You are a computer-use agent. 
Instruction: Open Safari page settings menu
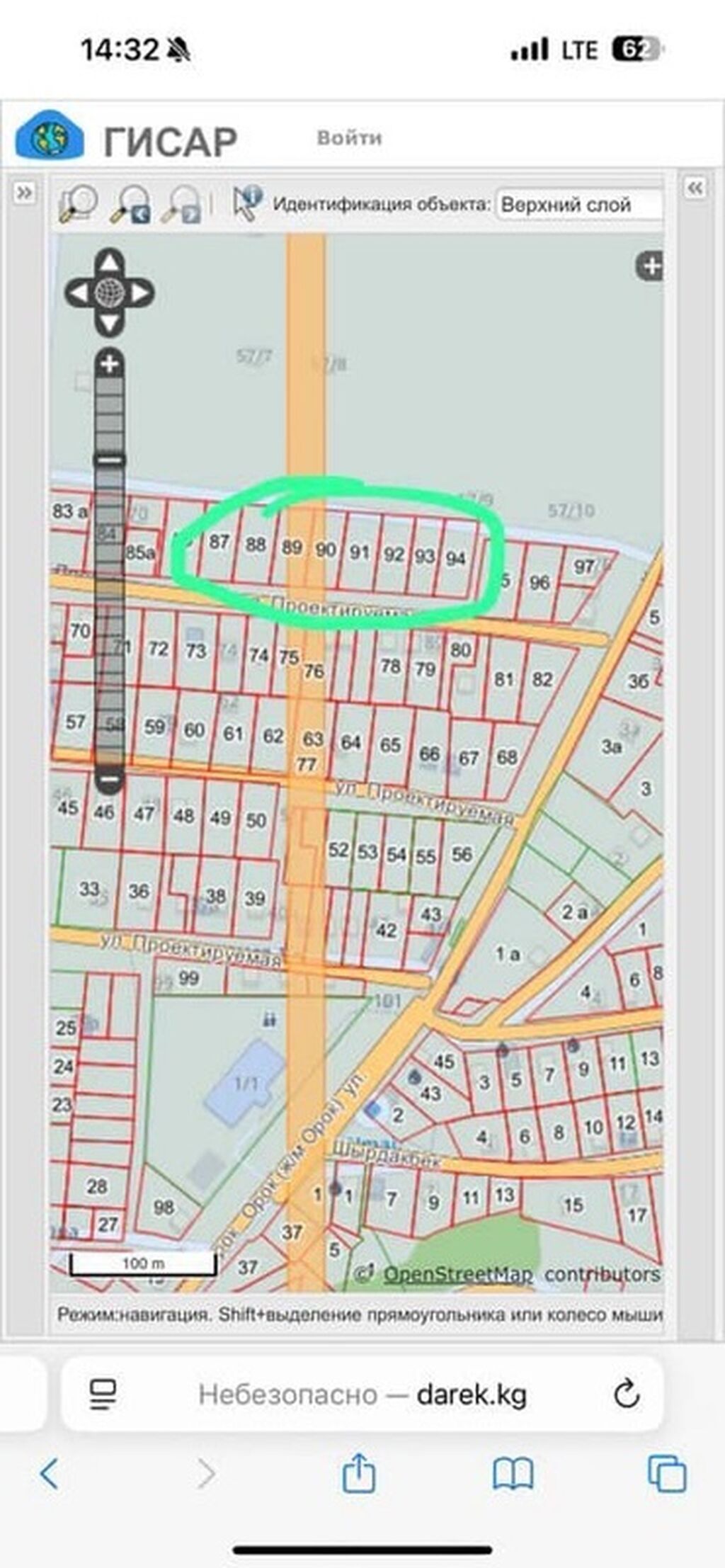[x=103, y=1394]
